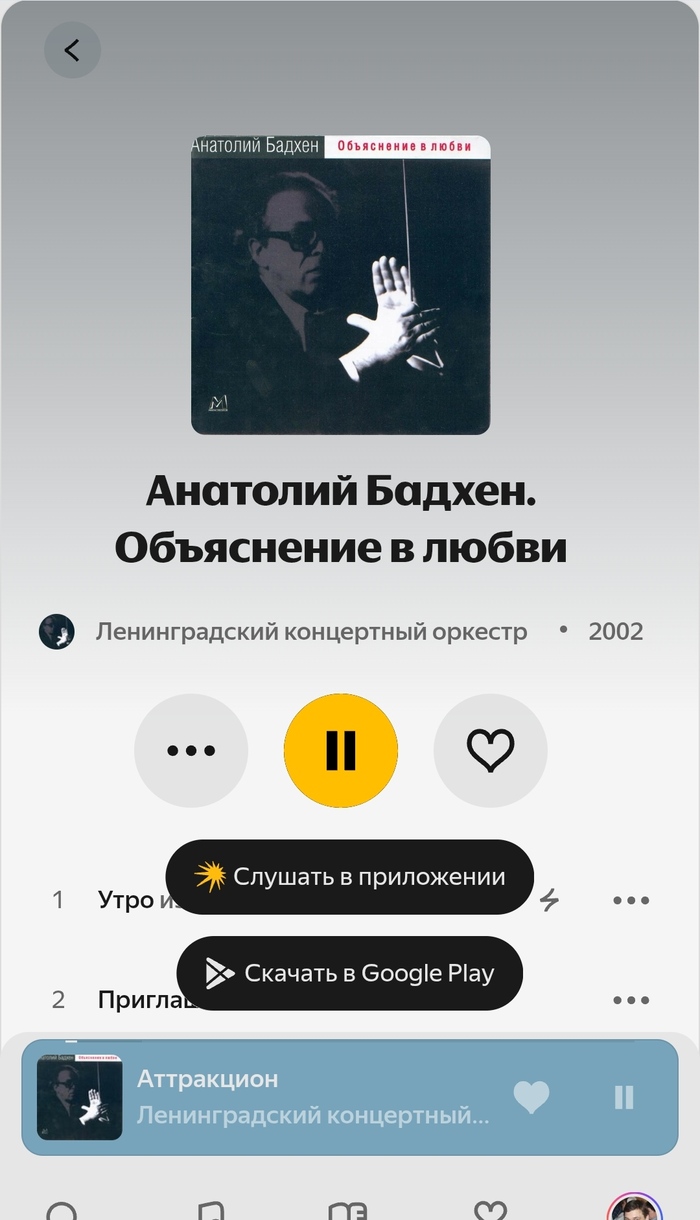Tap Слушать в приложении button
This screenshot has height=1220, width=700.
pos(349,877)
